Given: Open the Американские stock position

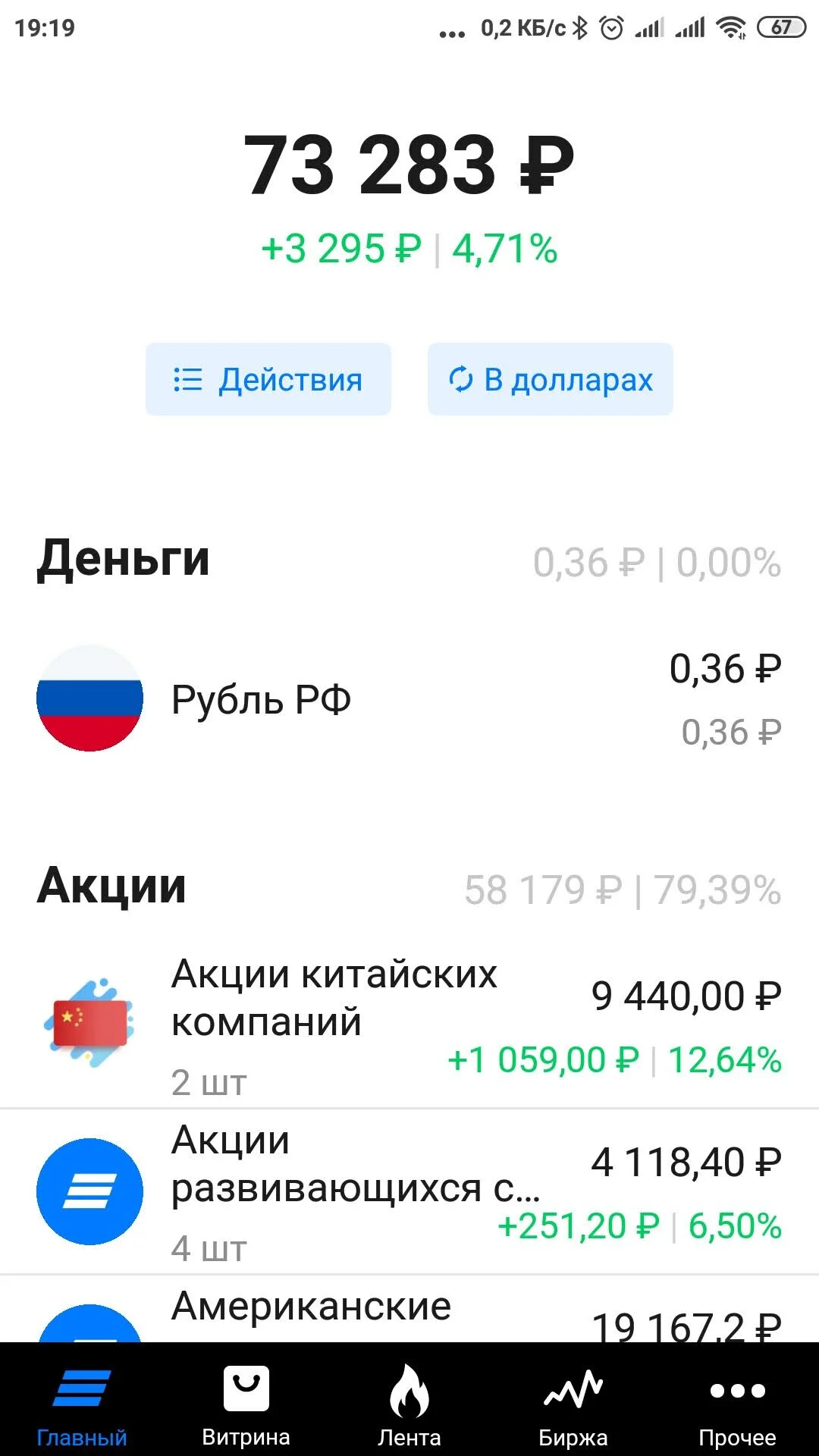Looking at the screenshot, I should coord(409,1309).
